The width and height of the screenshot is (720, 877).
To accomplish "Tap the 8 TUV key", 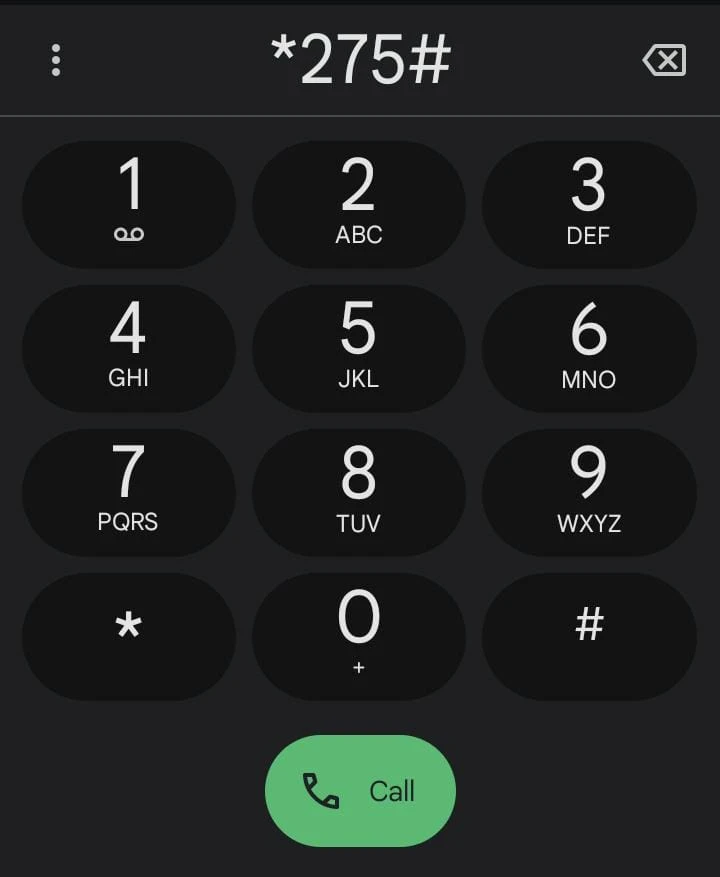I will pyautogui.click(x=359, y=492).
